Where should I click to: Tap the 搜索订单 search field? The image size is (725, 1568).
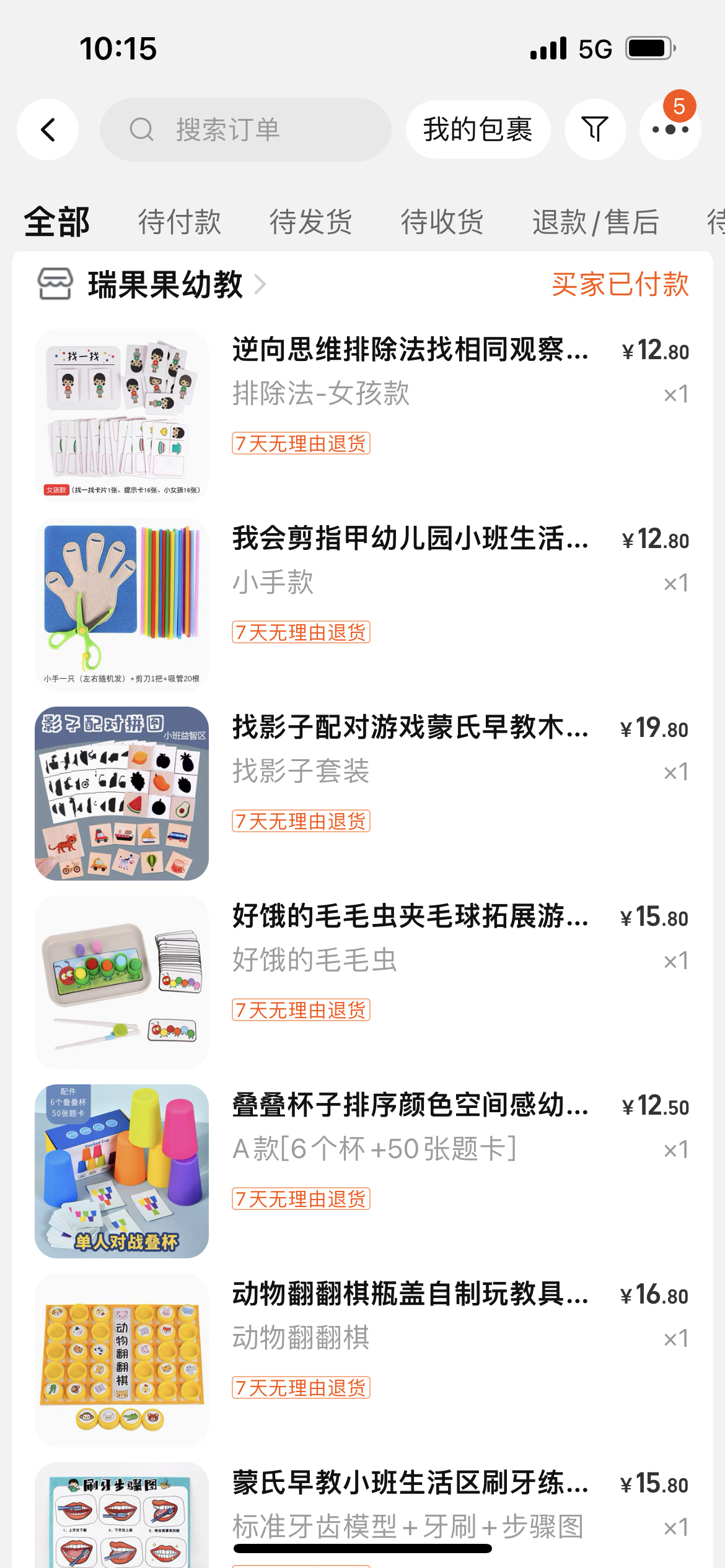point(245,129)
